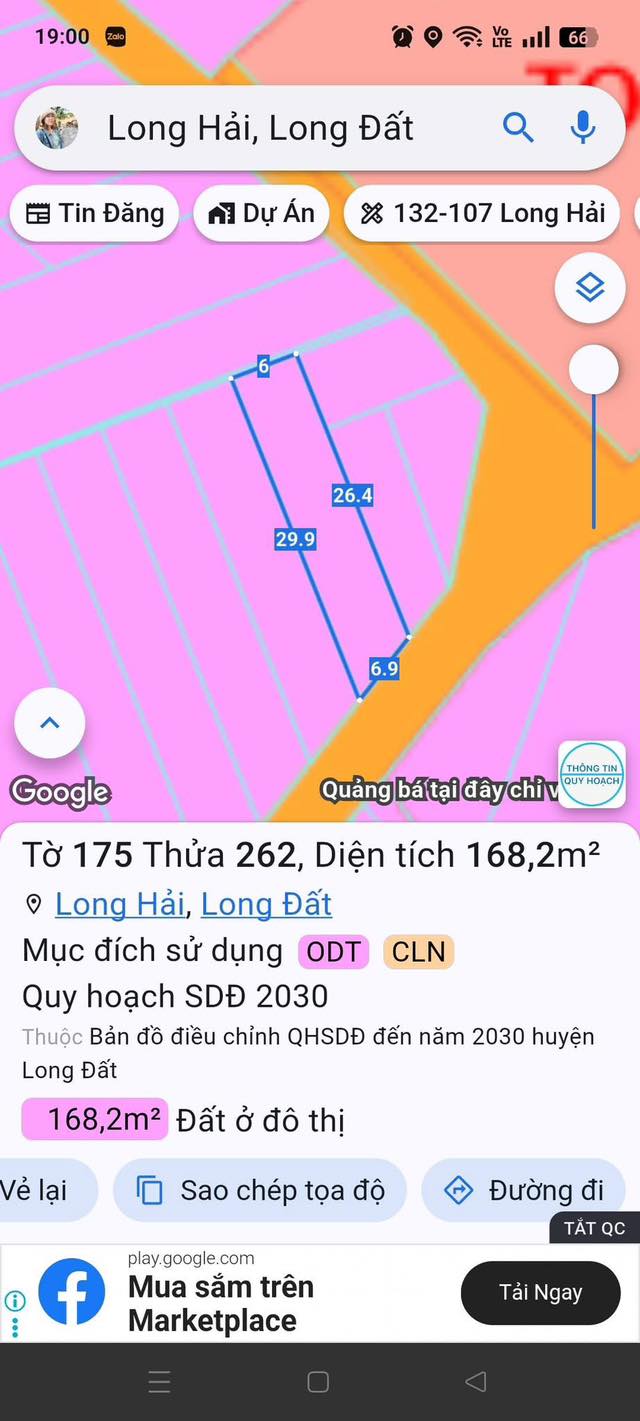Tap Tải Ngay on the Facebook ad
640x1421 pixels.
(540, 1292)
